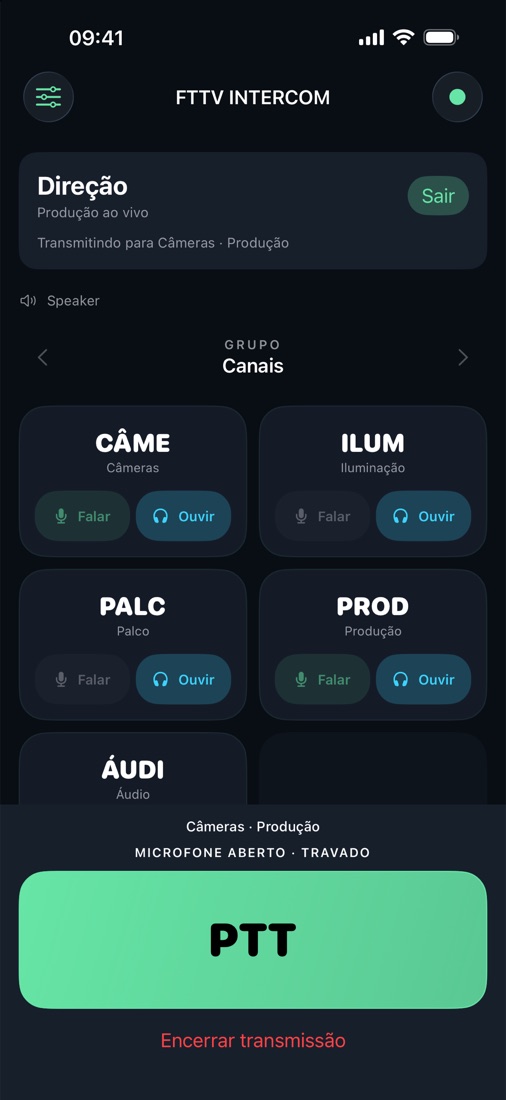Viewport: 506px width, 1100px height.
Task: Enable Falar on the Palco channel
Action: [82, 679]
